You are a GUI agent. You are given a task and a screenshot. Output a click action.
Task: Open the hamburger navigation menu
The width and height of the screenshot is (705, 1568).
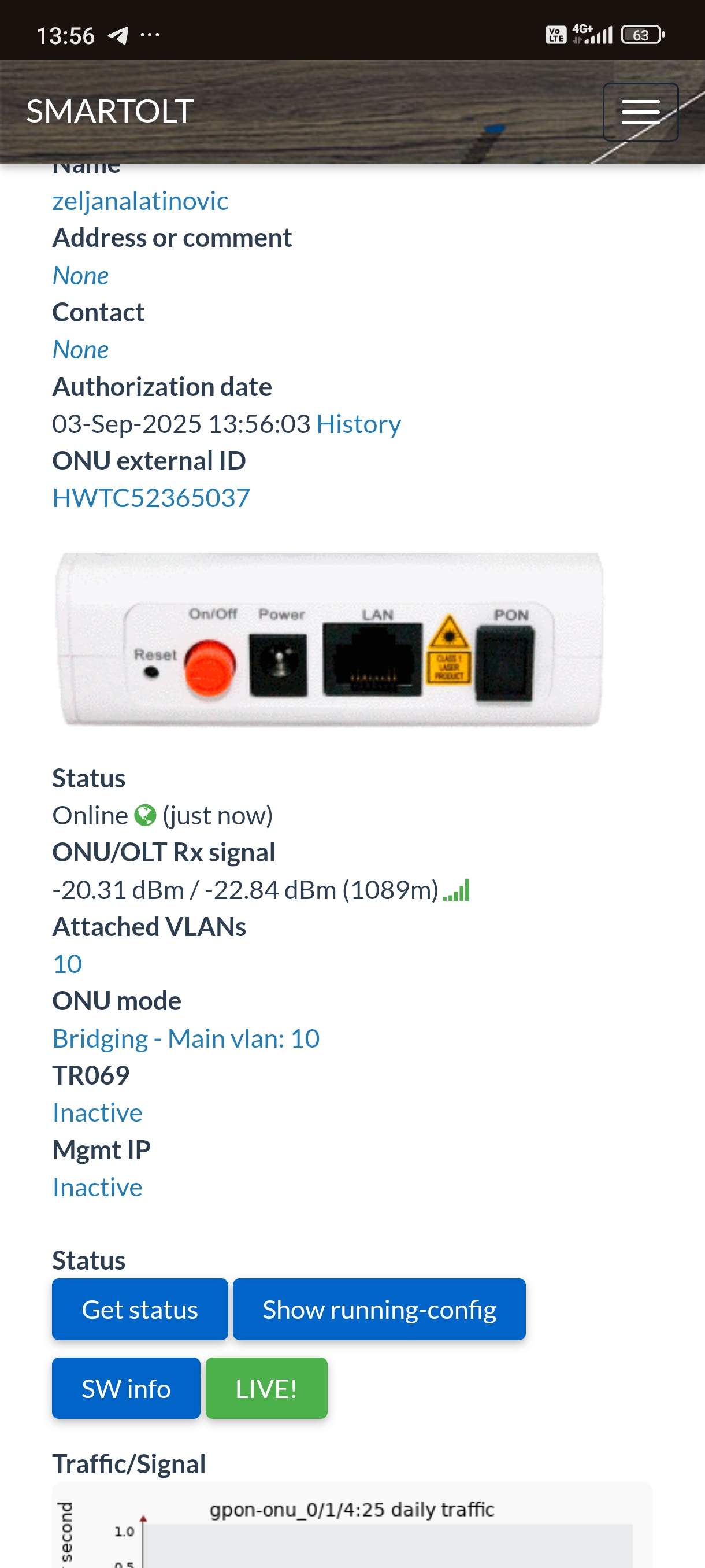640,112
